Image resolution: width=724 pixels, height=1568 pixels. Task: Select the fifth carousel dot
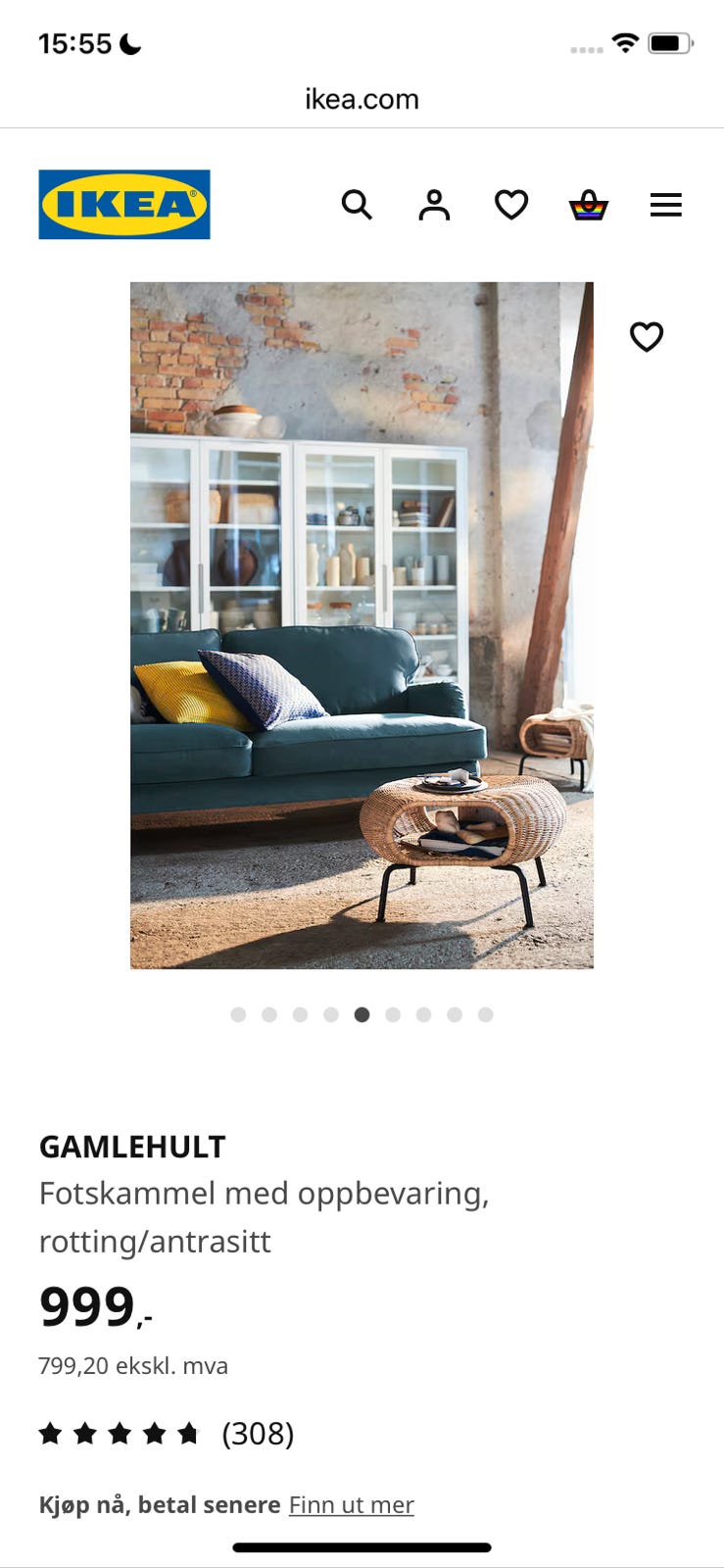362,1015
